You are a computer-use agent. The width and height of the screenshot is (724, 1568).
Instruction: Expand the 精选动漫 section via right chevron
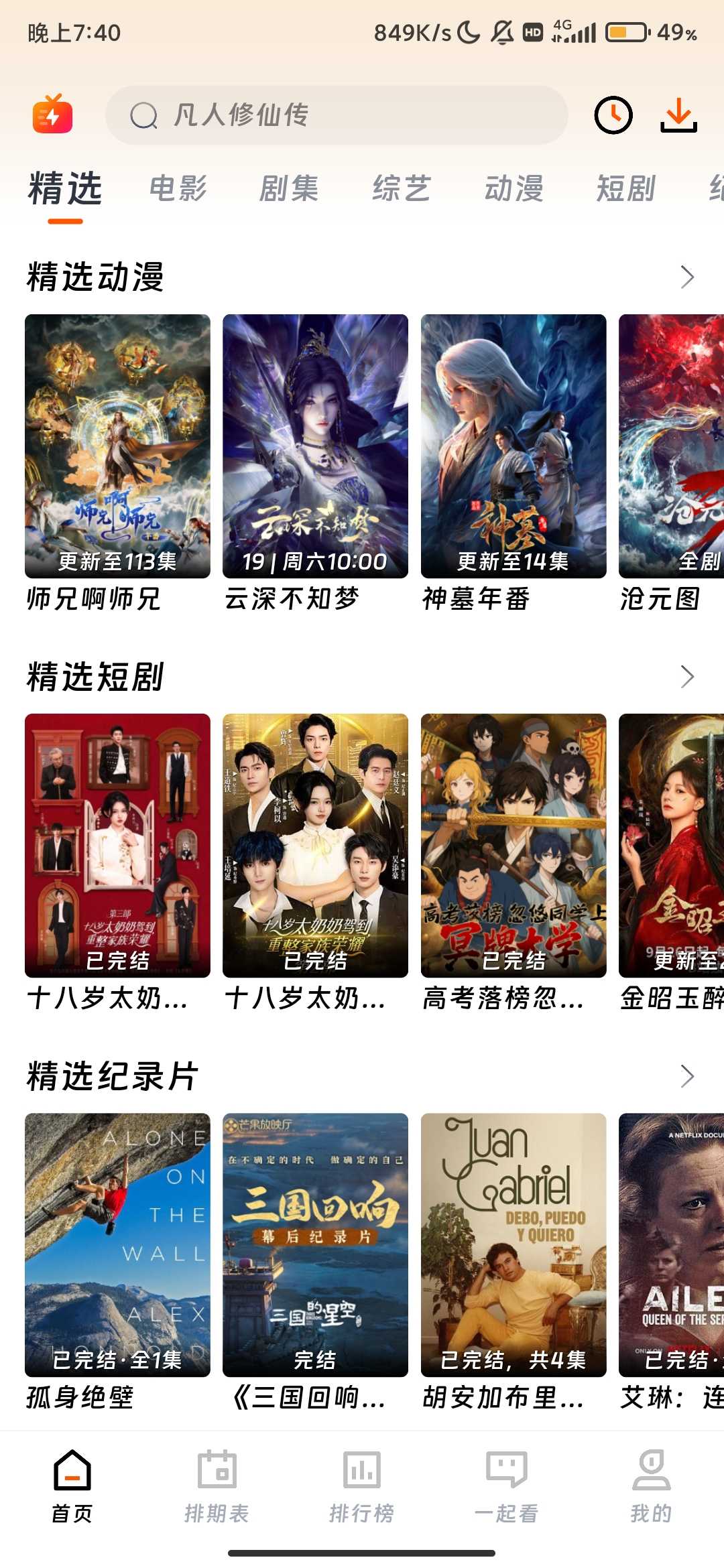click(685, 277)
